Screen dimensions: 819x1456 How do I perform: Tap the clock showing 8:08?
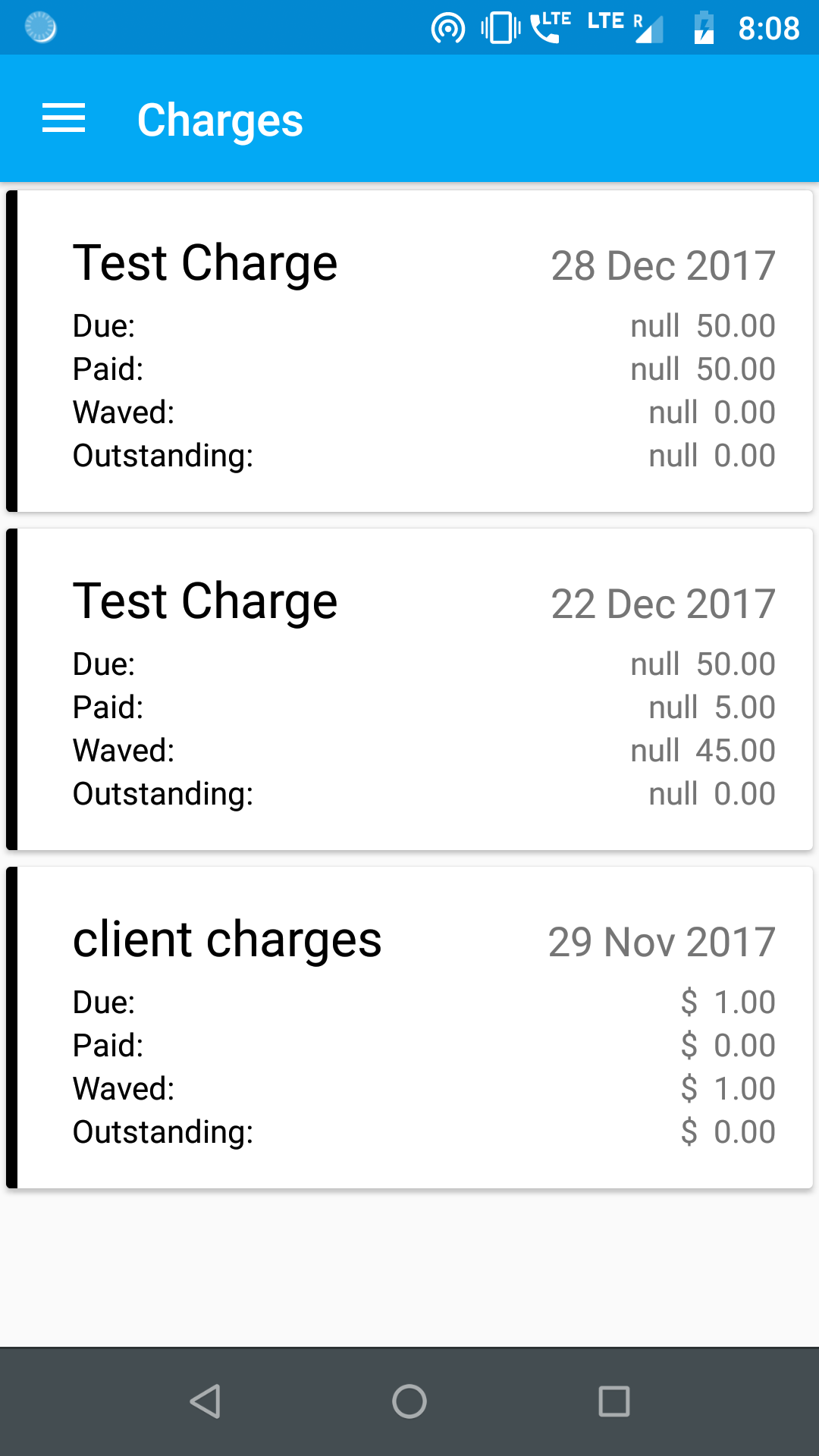(769, 27)
